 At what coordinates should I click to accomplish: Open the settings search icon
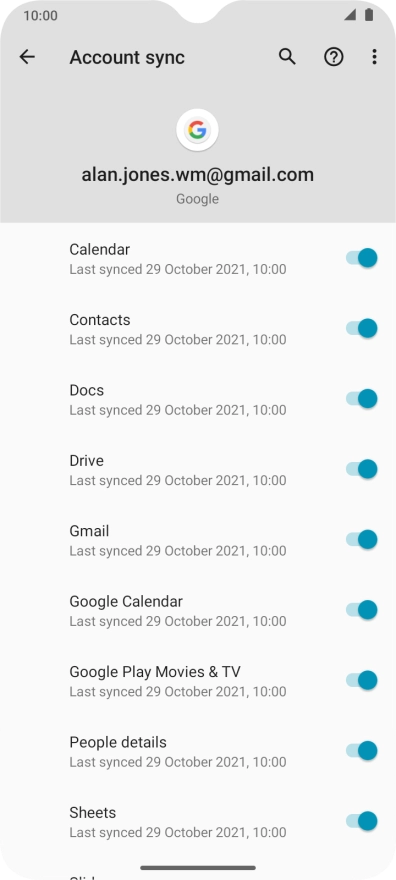point(287,57)
